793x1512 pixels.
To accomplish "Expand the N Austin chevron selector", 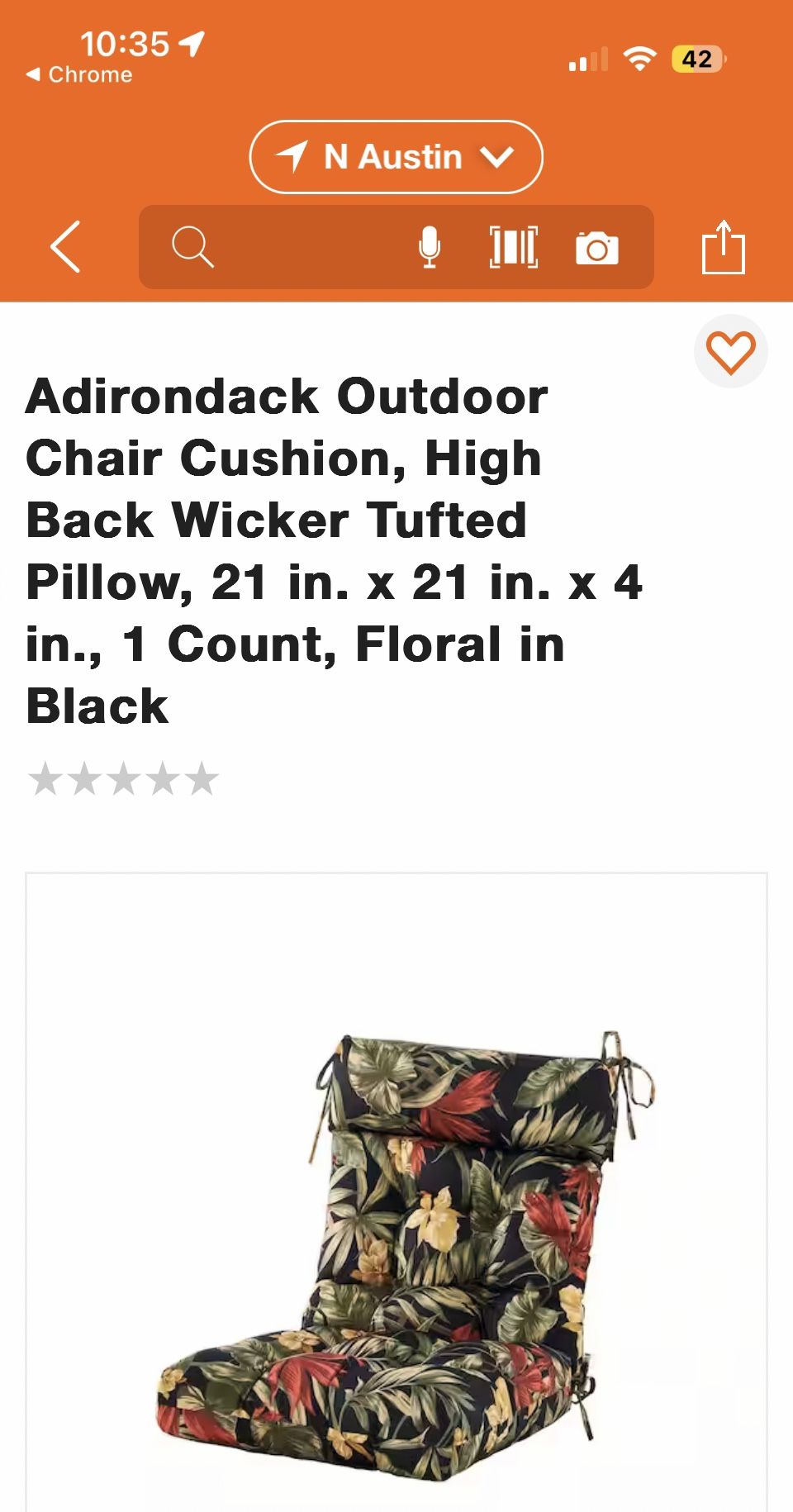I will coord(499,155).
